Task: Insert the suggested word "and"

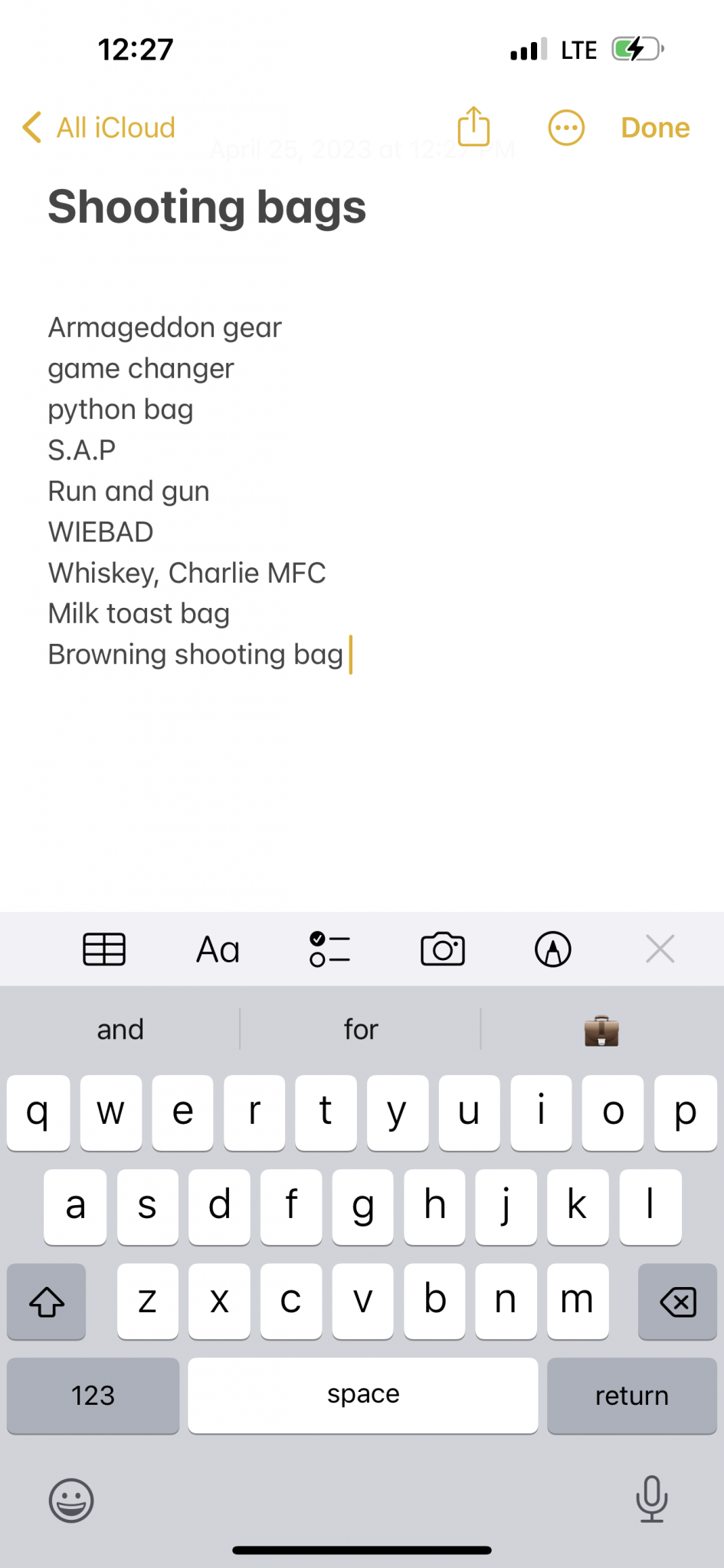Action: [x=120, y=1029]
